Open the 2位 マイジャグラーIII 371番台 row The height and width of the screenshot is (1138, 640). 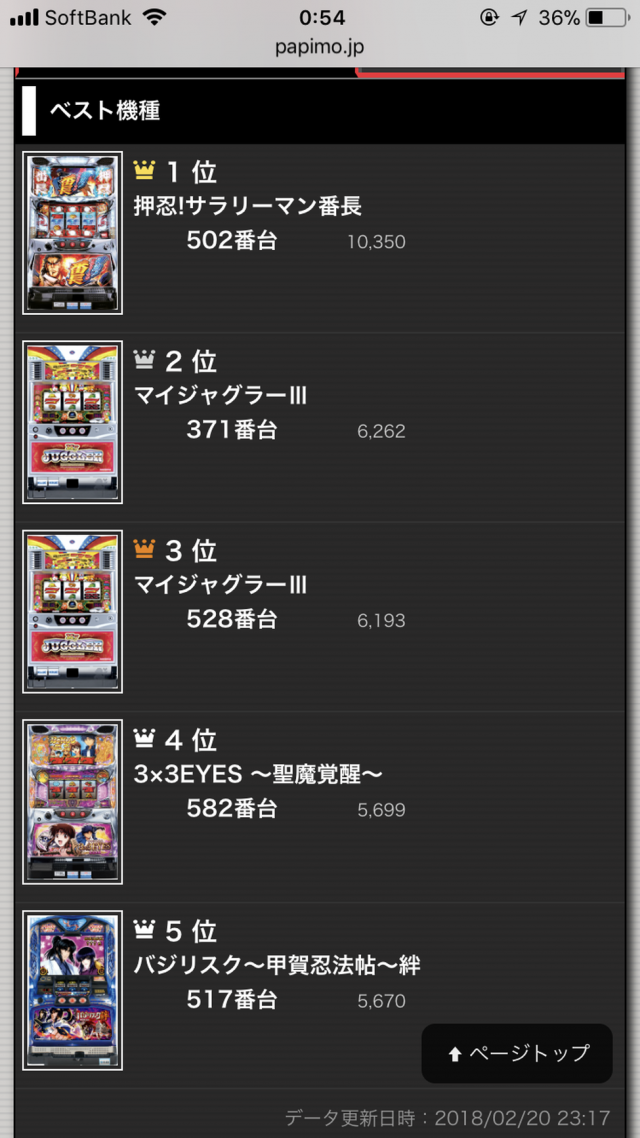[x=320, y=423]
